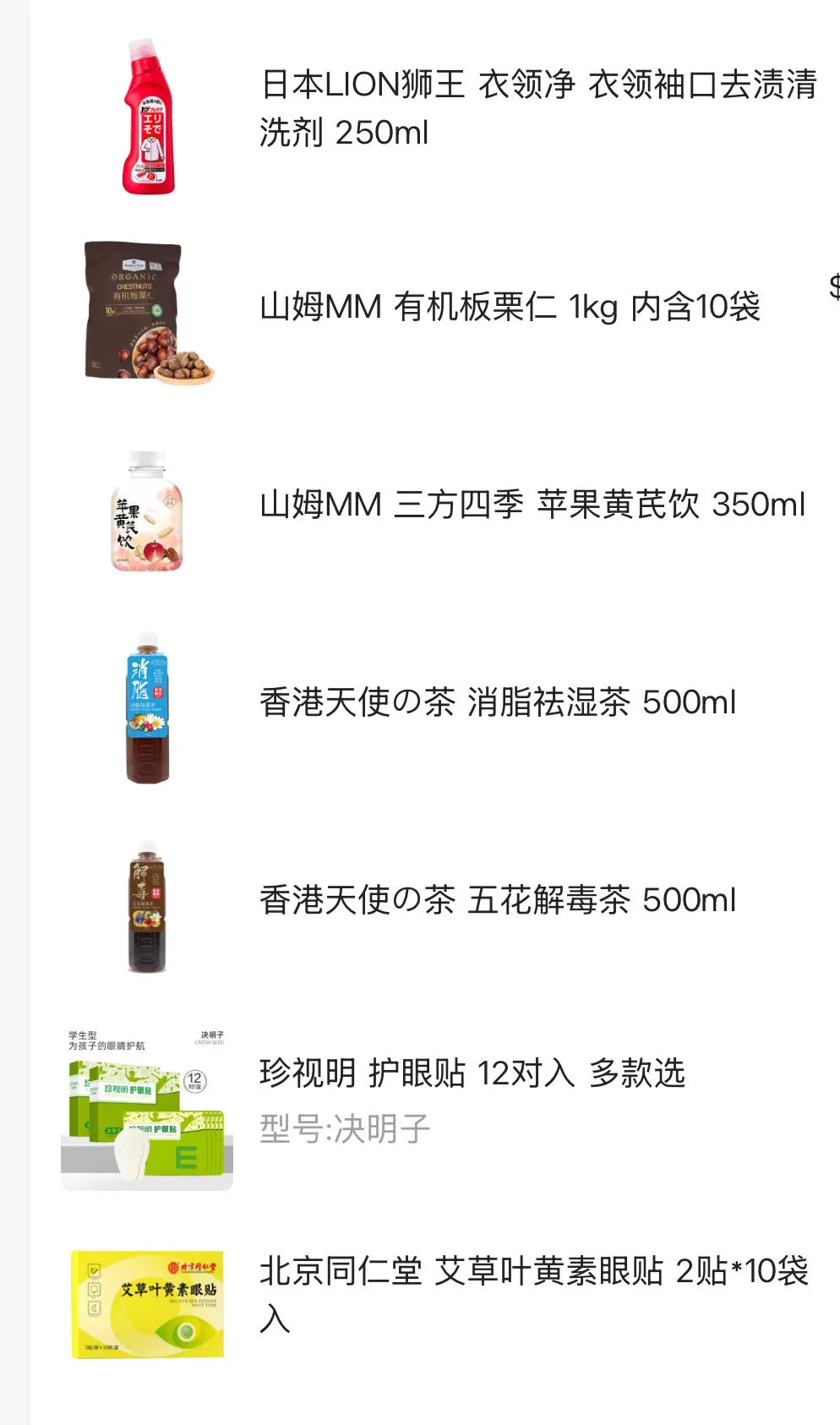
Task: Select 山姆MM 三方四季 苹果黄芪饮 350ml
Action: click(x=532, y=505)
